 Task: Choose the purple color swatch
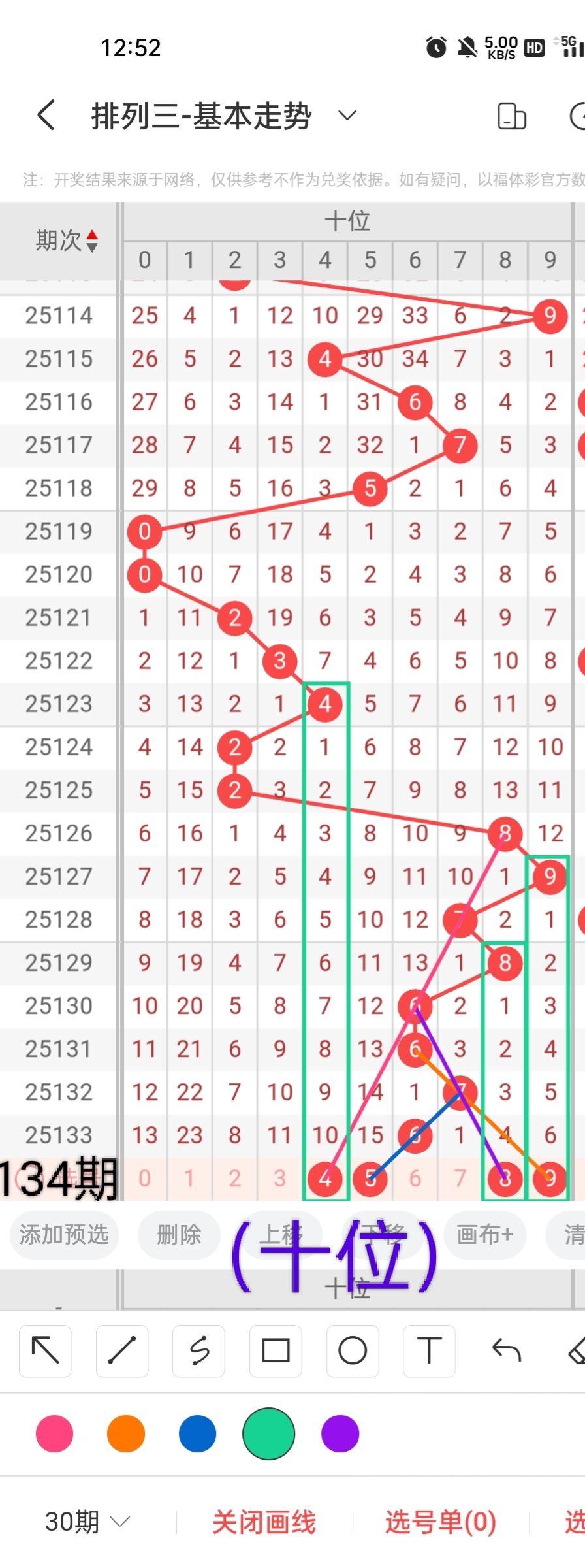pyautogui.click(x=340, y=1433)
